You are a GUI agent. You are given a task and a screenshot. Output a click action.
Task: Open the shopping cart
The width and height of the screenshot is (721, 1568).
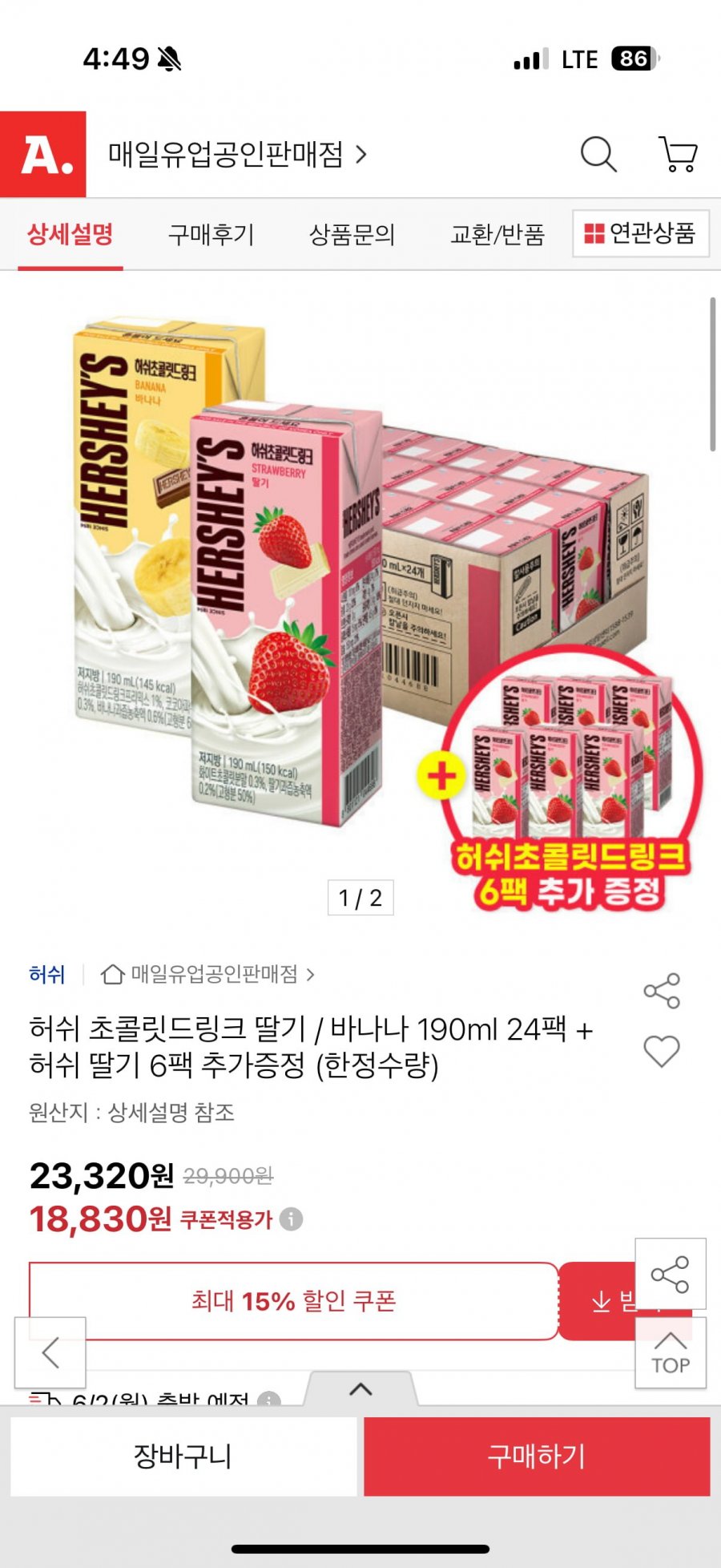coord(678,154)
